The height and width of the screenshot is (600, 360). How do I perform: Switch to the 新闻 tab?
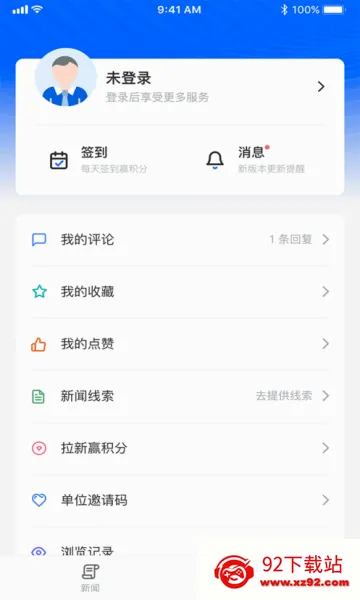(x=90, y=578)
